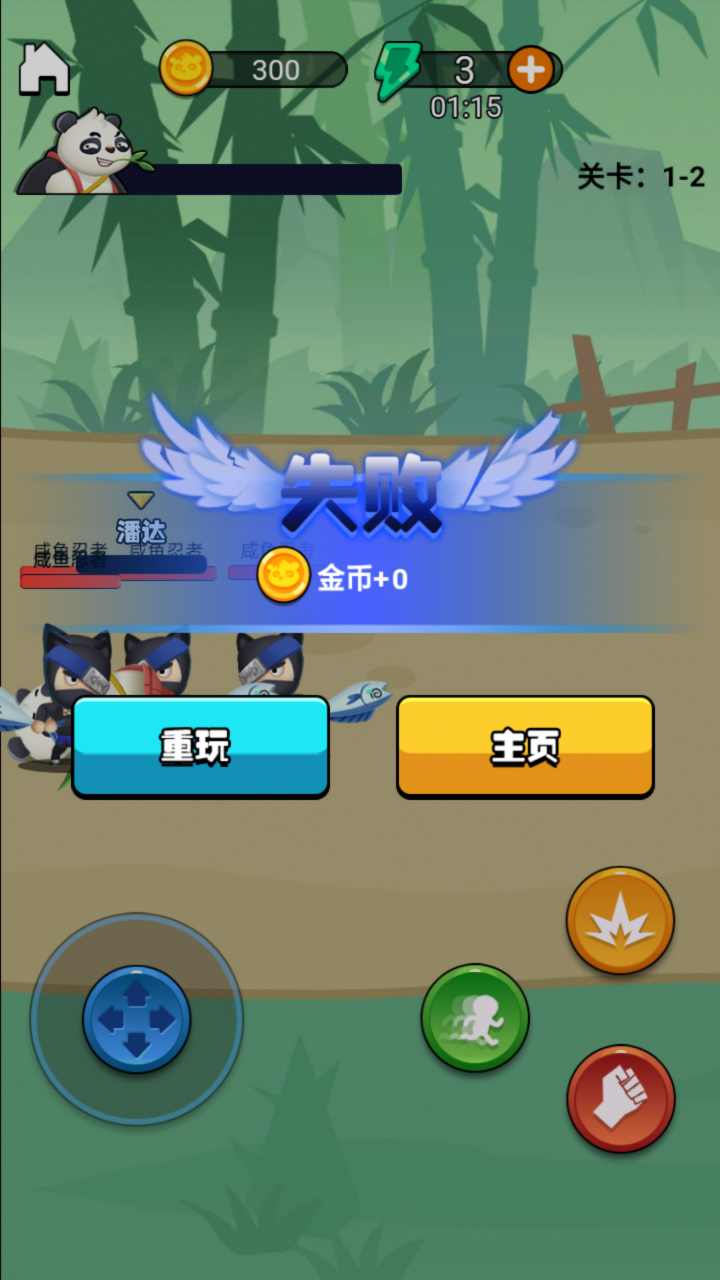Tap the red fist attack button
The width and height of the screenshot is (720, 1280).
click(x=620, y=1099)
